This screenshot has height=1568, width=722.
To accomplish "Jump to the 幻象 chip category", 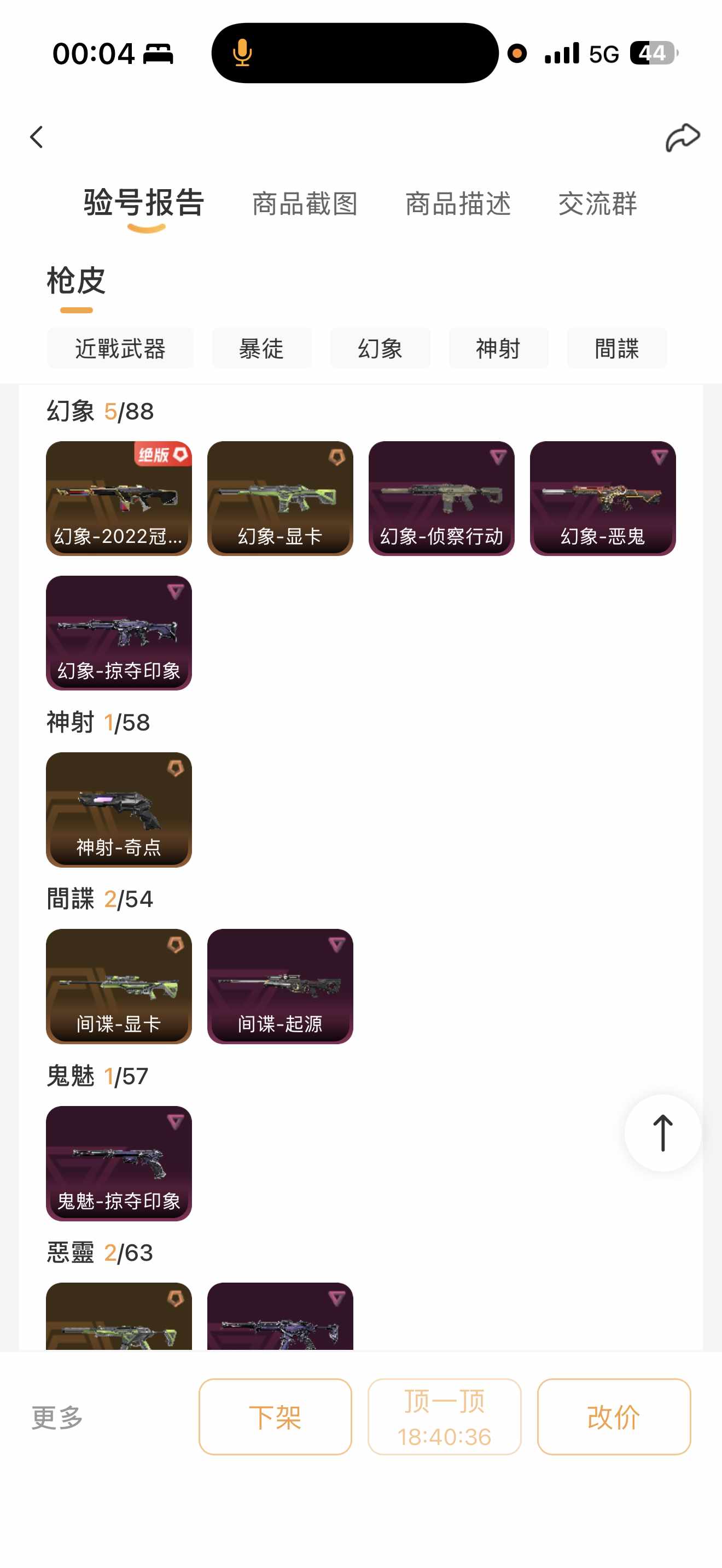I will (x=380, y=348).
